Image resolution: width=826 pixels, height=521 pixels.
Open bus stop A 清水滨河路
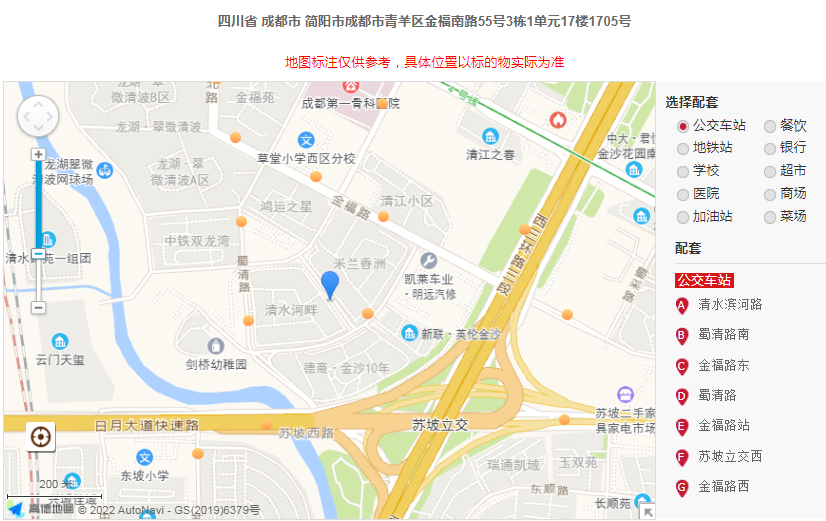click(x=729, y=305)
